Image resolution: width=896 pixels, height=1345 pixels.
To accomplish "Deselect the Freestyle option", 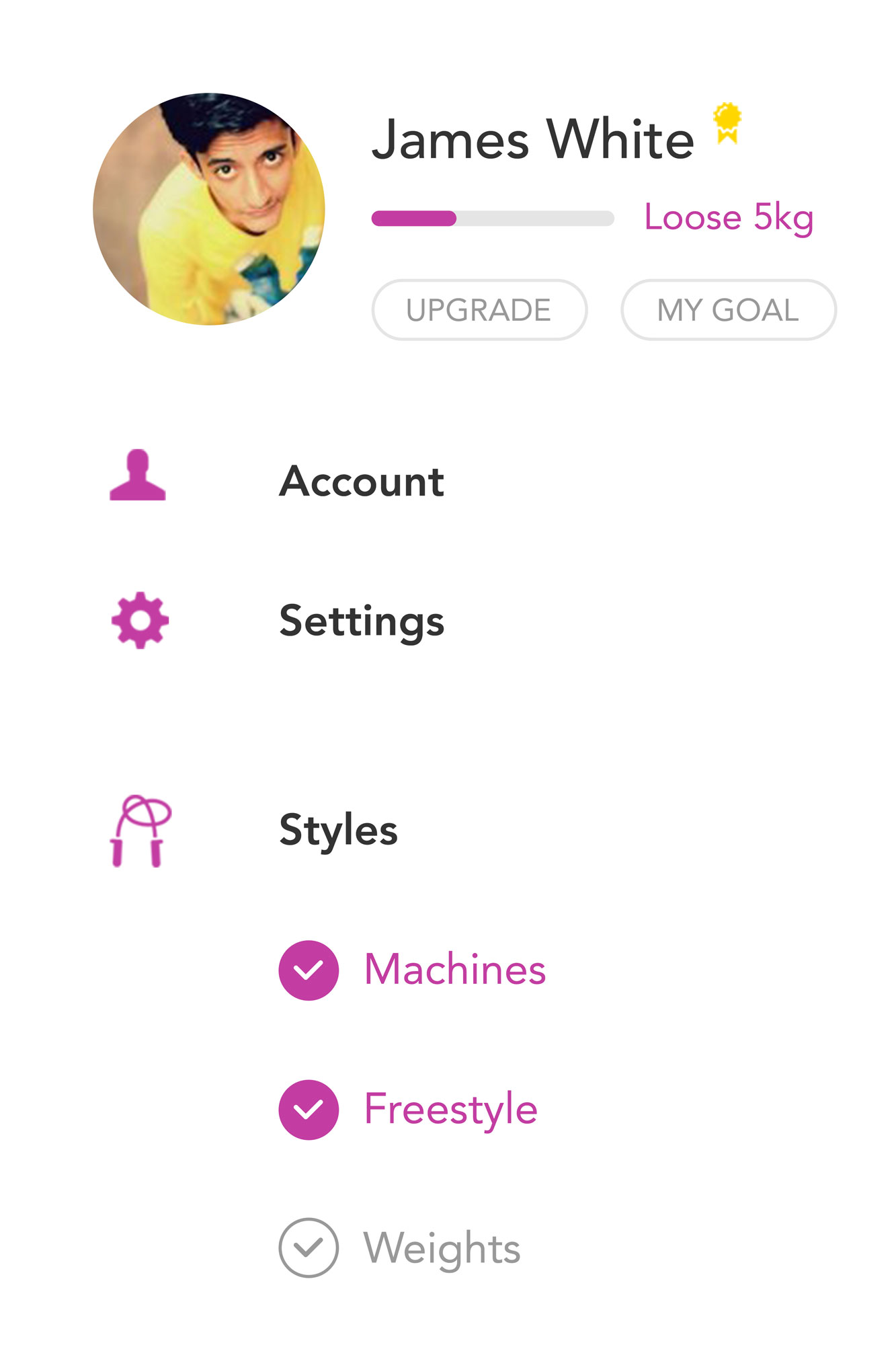I will (x=309, y=1110).
